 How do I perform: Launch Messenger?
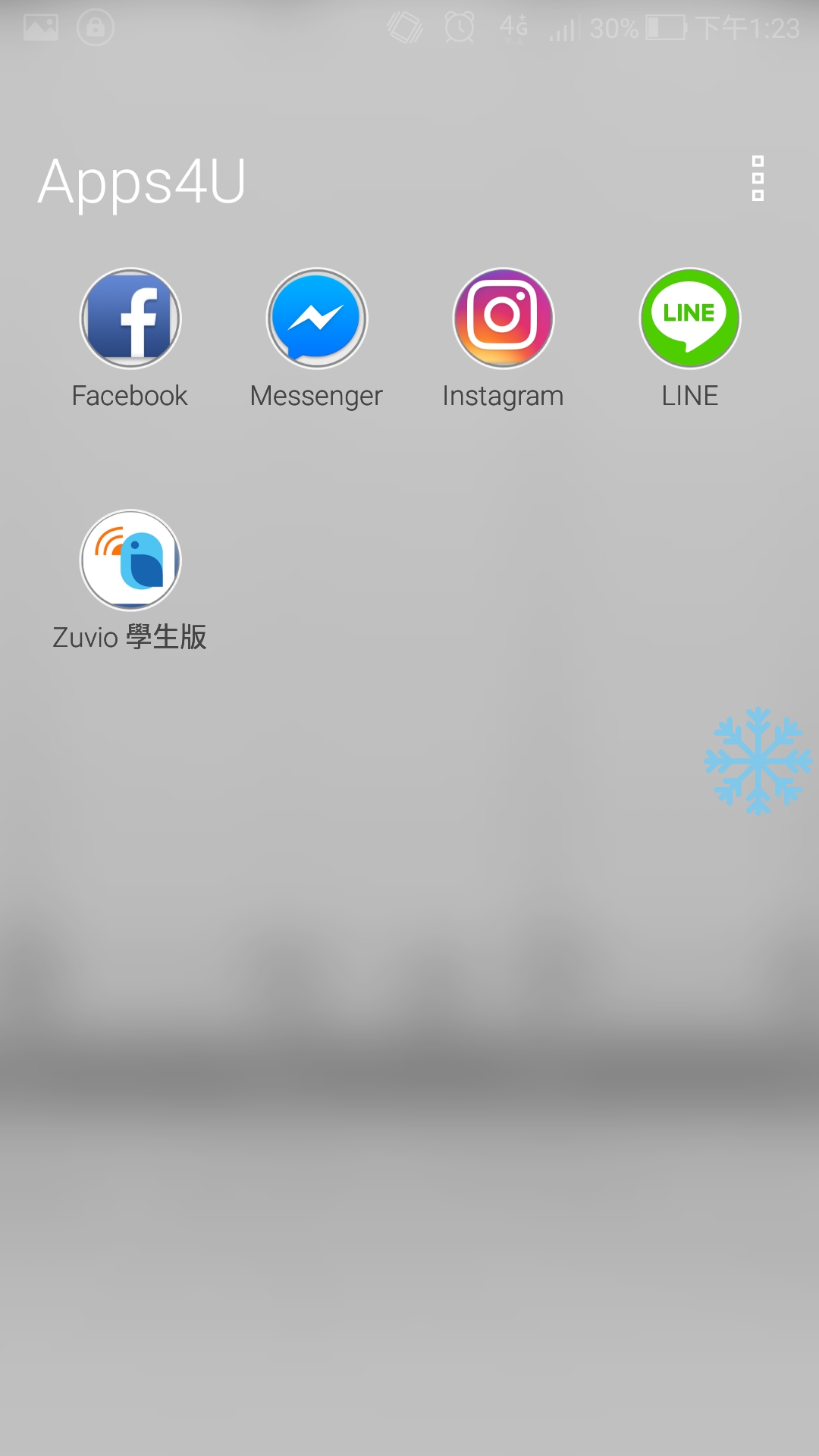pyautogui.click(x=317, y=318)
